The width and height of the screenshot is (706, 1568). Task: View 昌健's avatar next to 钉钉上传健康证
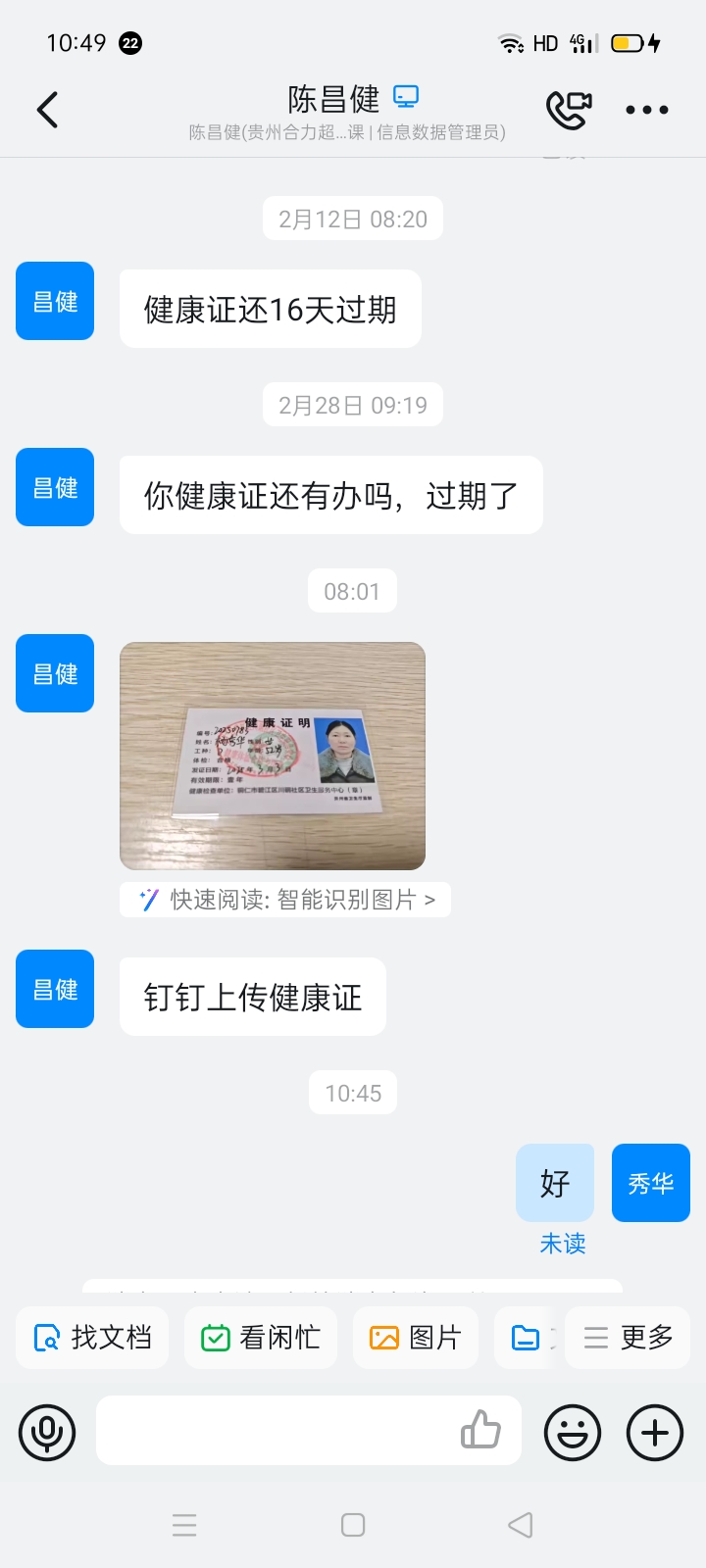[55, 989]
